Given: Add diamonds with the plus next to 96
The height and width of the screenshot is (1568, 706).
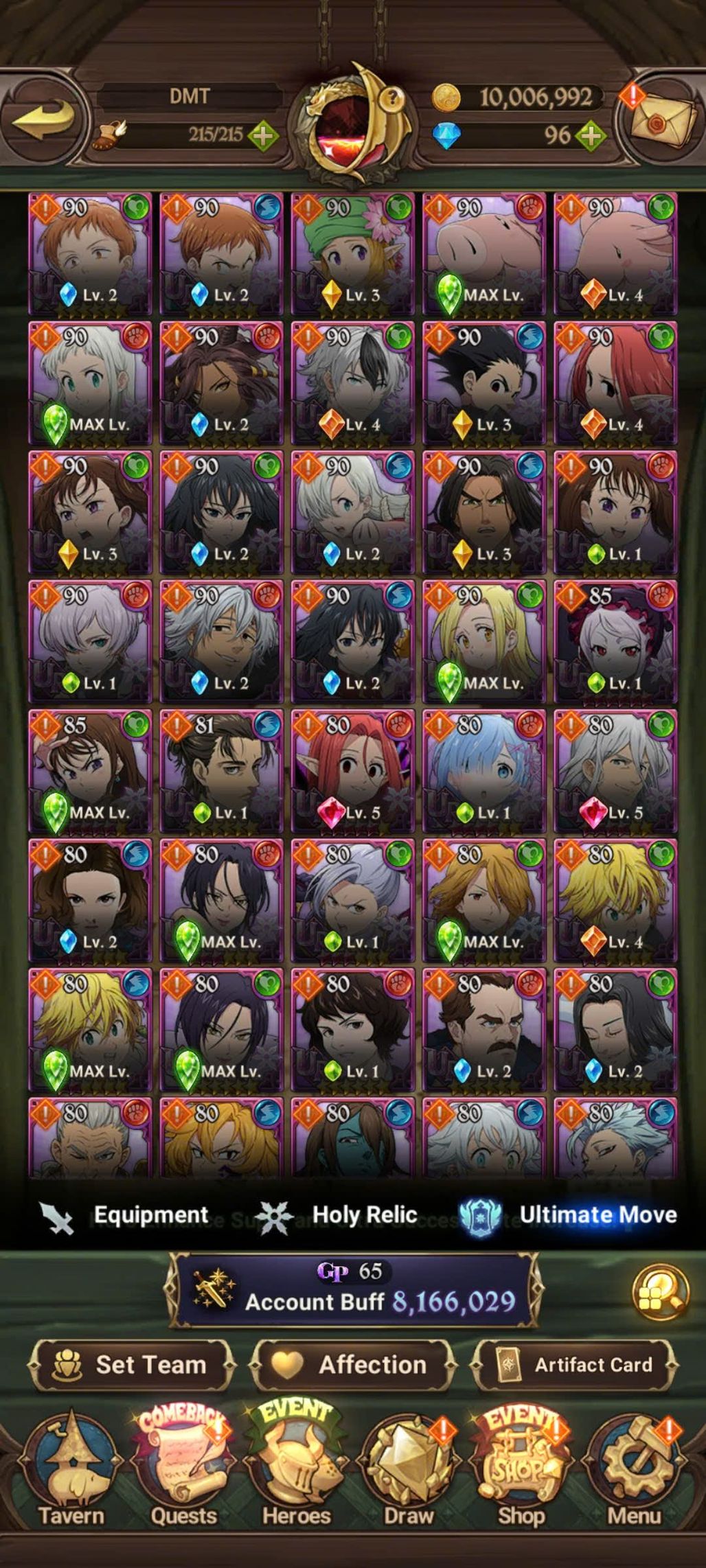Looking at the screenshot, I should point(589,135).
